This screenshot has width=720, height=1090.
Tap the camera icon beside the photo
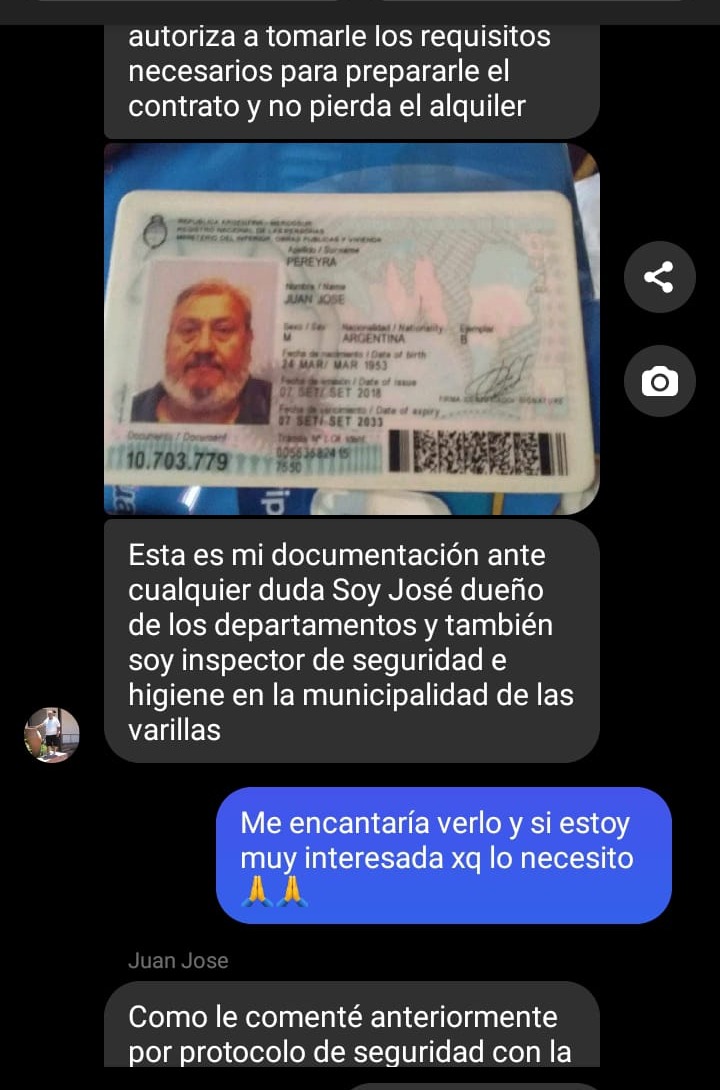(x=659, y=381)
